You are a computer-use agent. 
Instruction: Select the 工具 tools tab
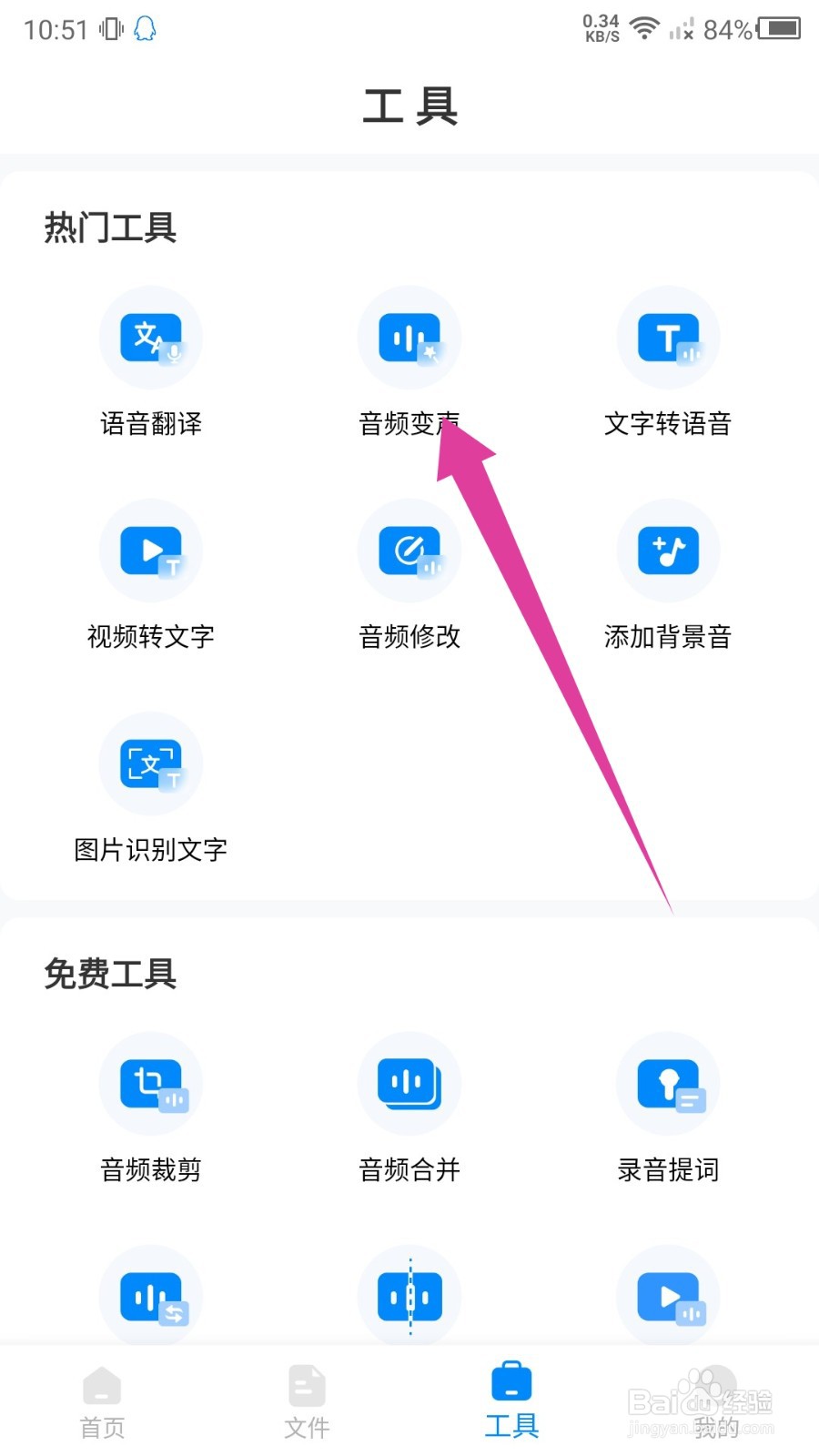click(511, 1401)
